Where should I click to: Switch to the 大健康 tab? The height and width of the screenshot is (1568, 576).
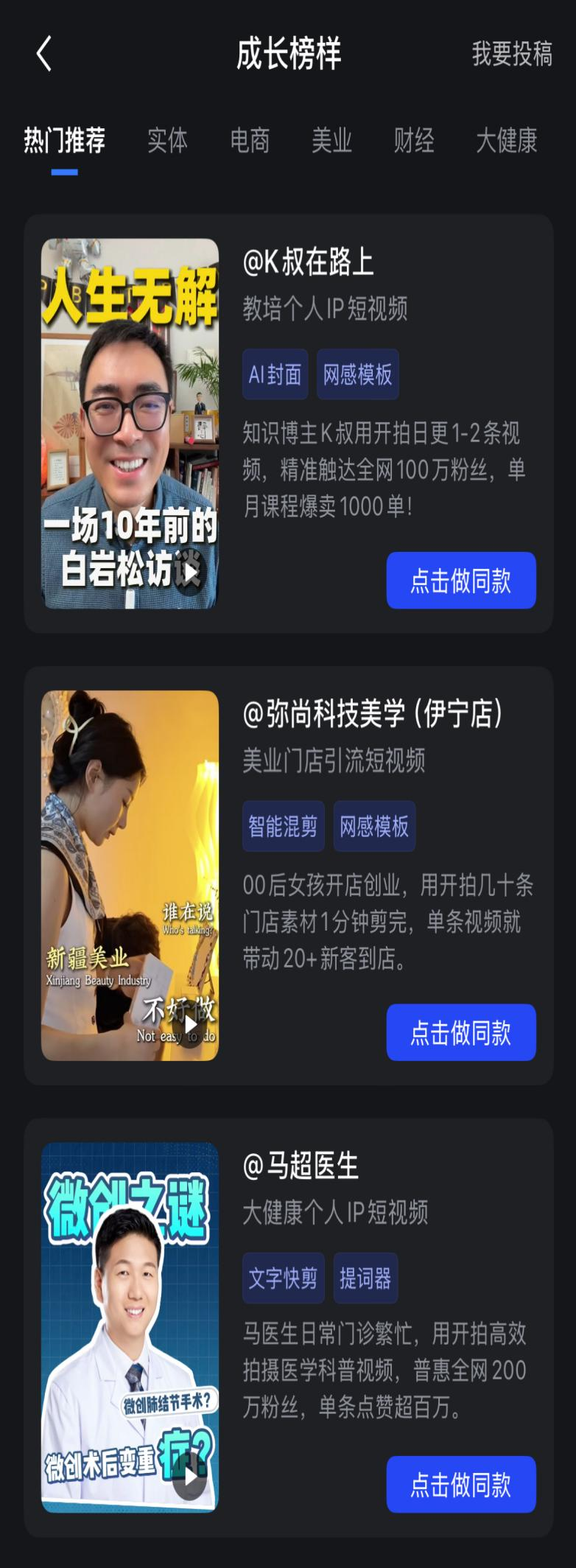pos(506,140)
